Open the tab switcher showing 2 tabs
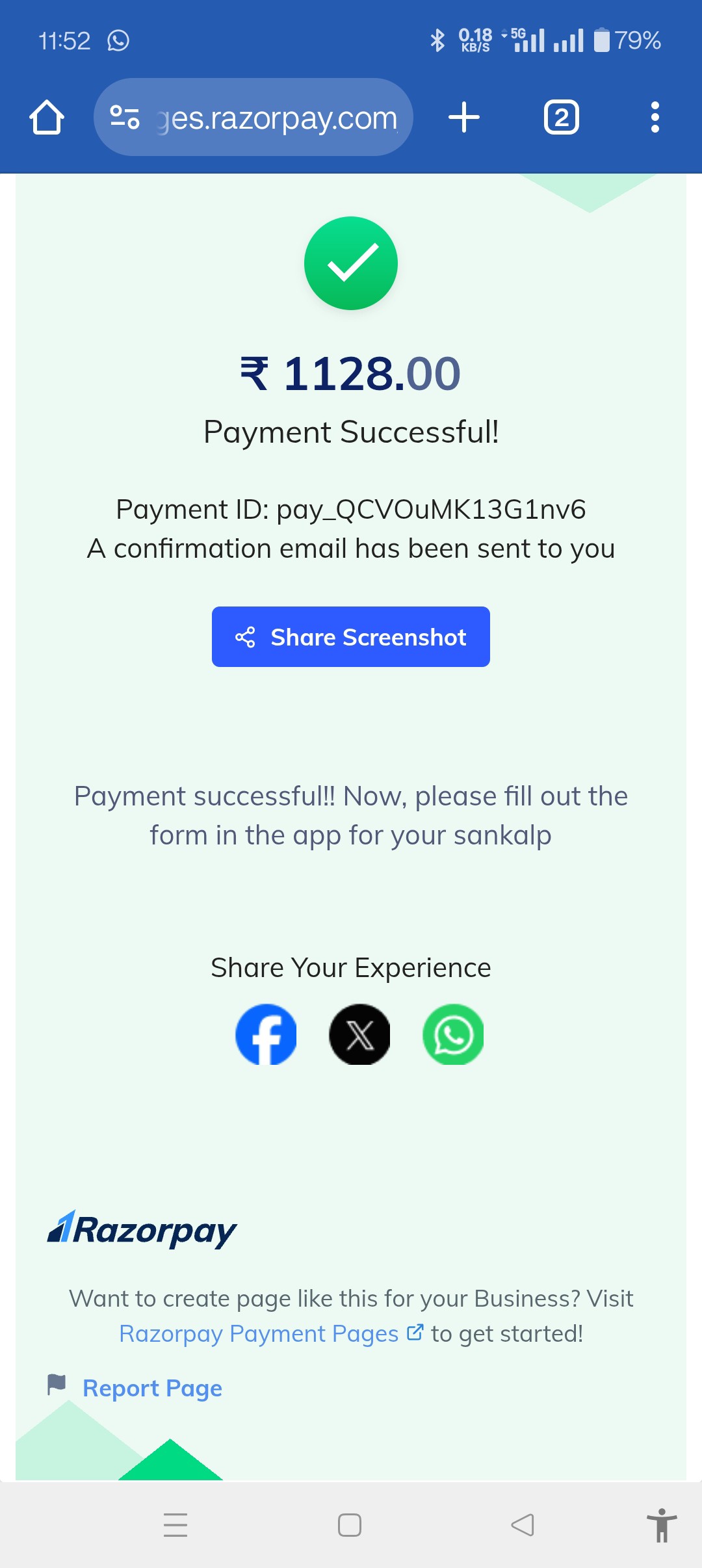 [562, 118]
